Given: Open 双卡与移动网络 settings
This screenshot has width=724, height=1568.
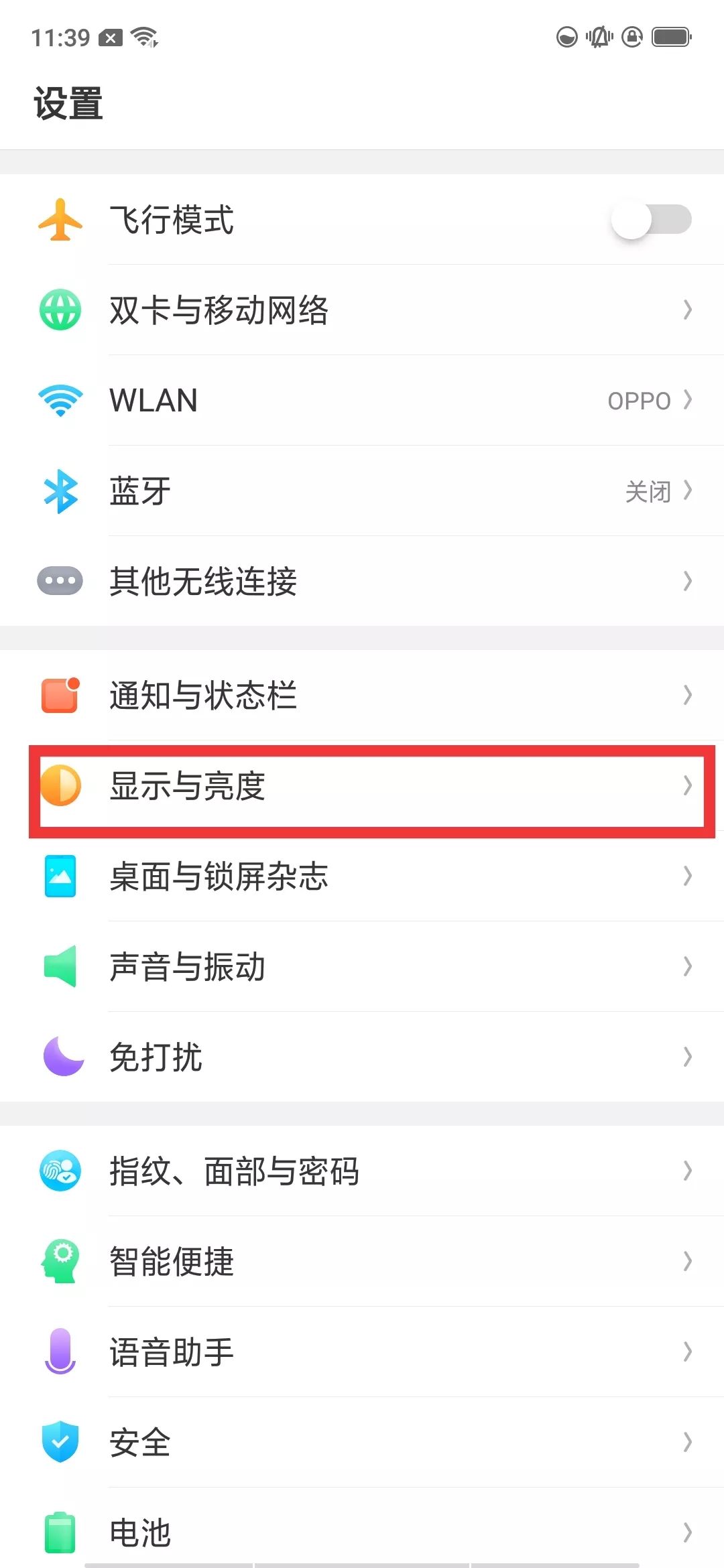Looking at the screenshot, I should (x=362, y=310).
